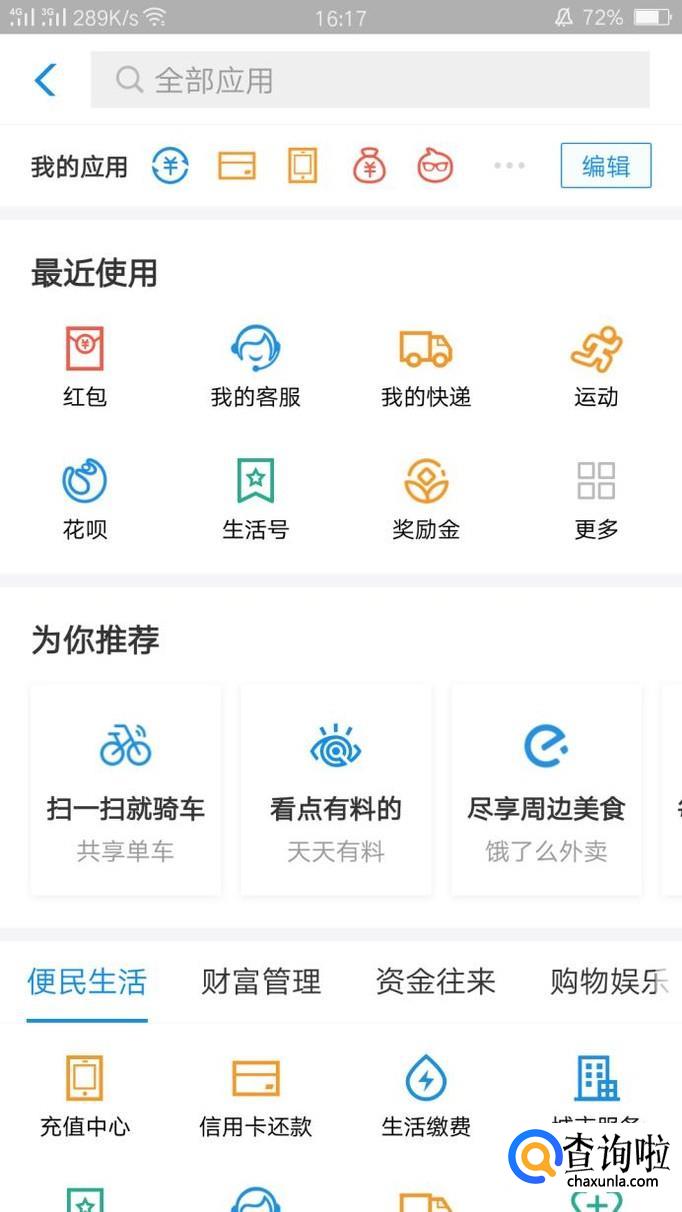Open the 扫一扫就骑车 shared bike card
Image resolution: width=682 pixels, height=1212 pixels.
click(126, 790)
